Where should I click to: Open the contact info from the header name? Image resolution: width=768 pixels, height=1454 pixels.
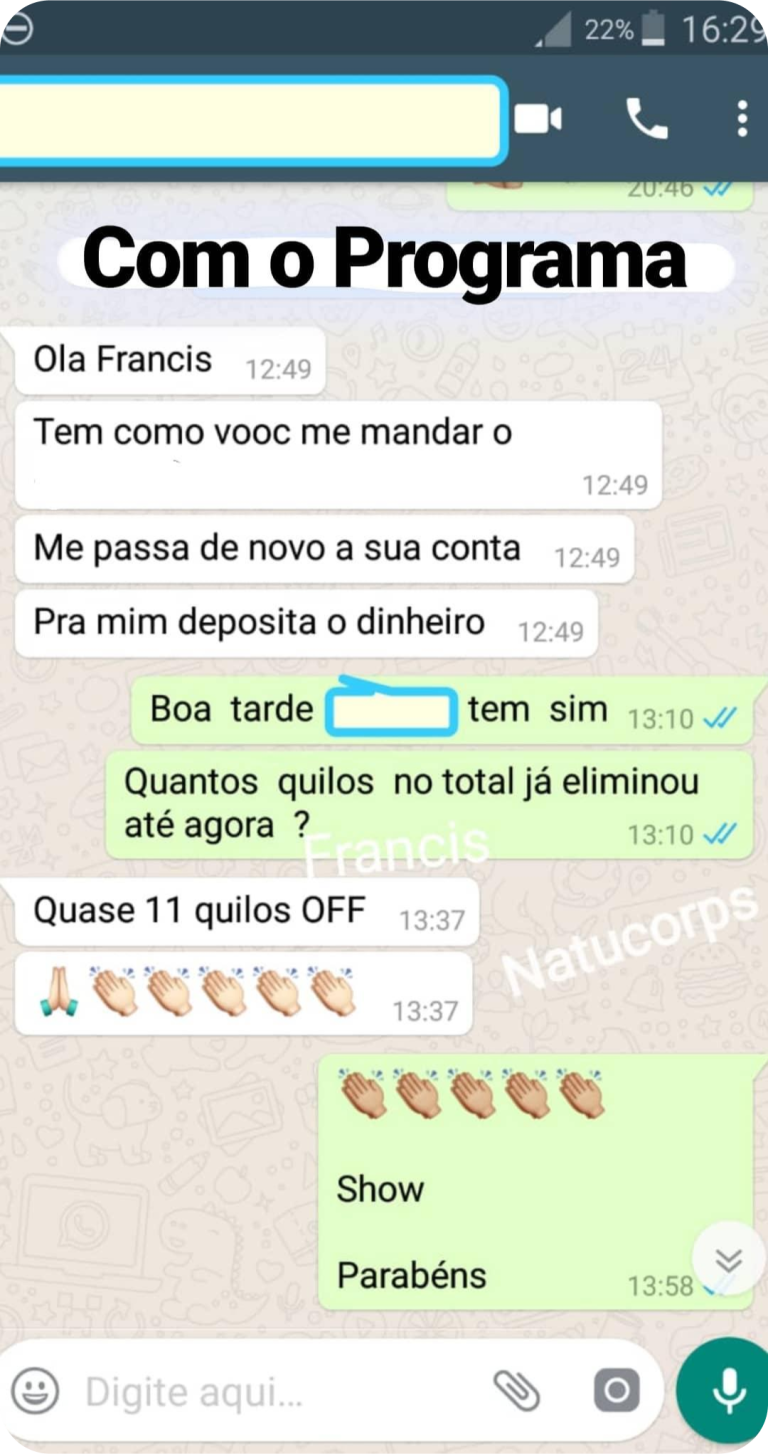250,120
